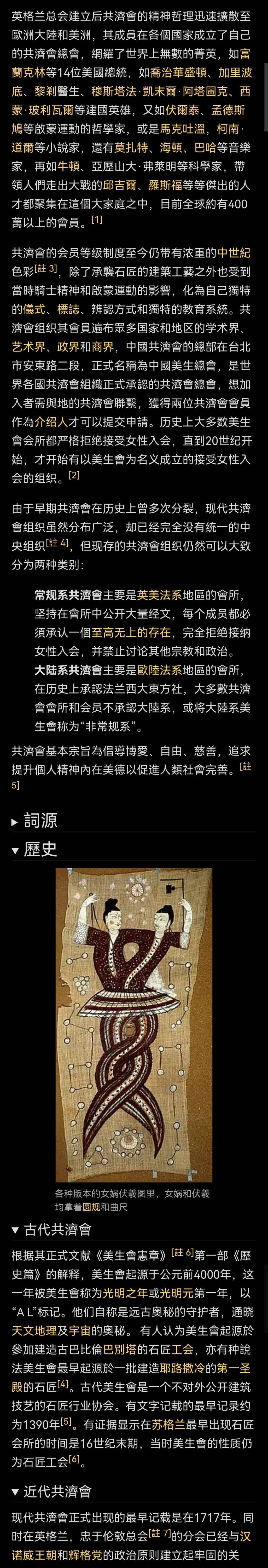Open the 邱吉爾 link
The image size is (268, 1568).
119,185
